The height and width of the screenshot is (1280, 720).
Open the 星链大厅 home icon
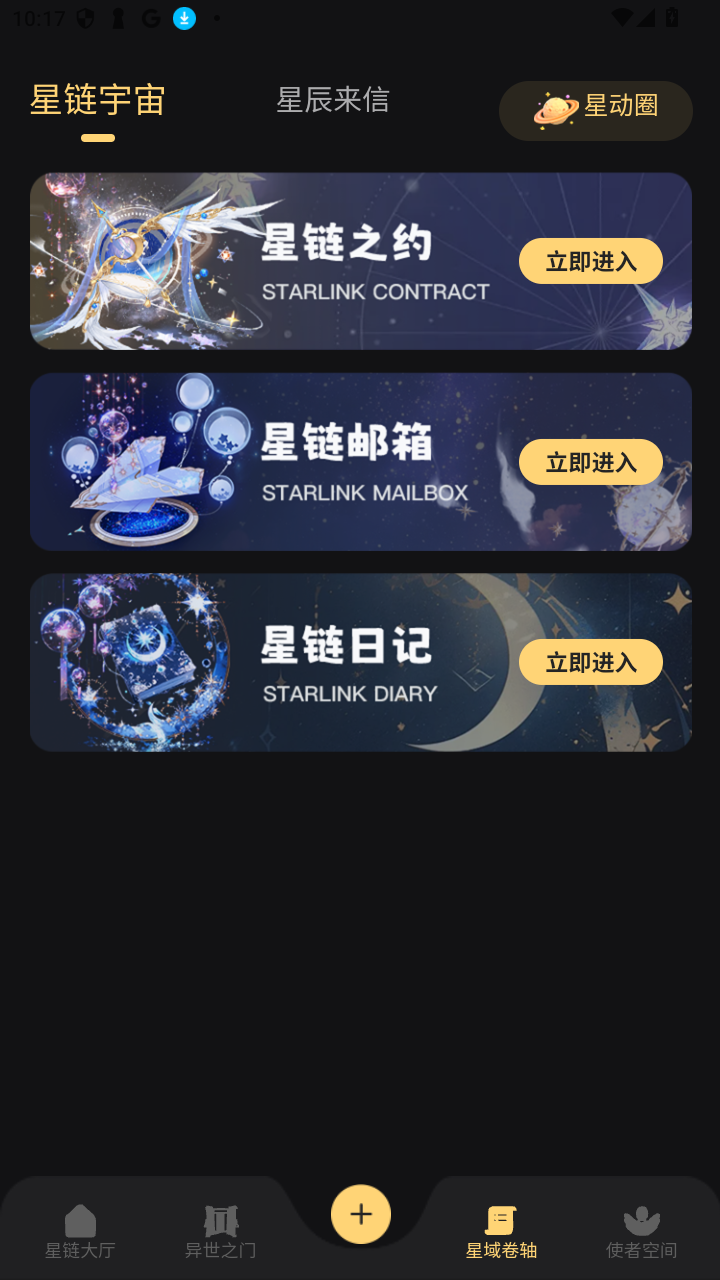click(x=80, y=1219)
